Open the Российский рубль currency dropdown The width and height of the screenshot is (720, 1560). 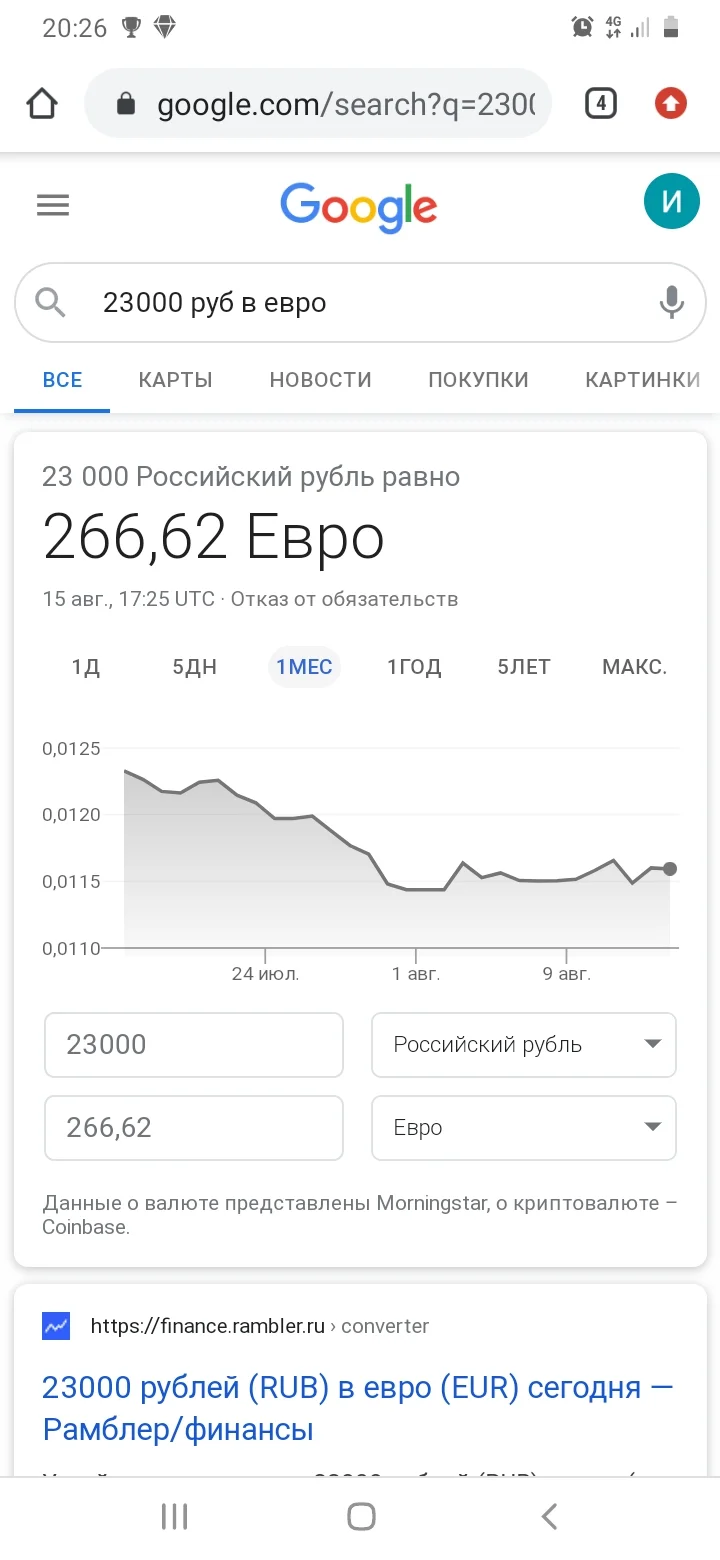pos(523,1044)
